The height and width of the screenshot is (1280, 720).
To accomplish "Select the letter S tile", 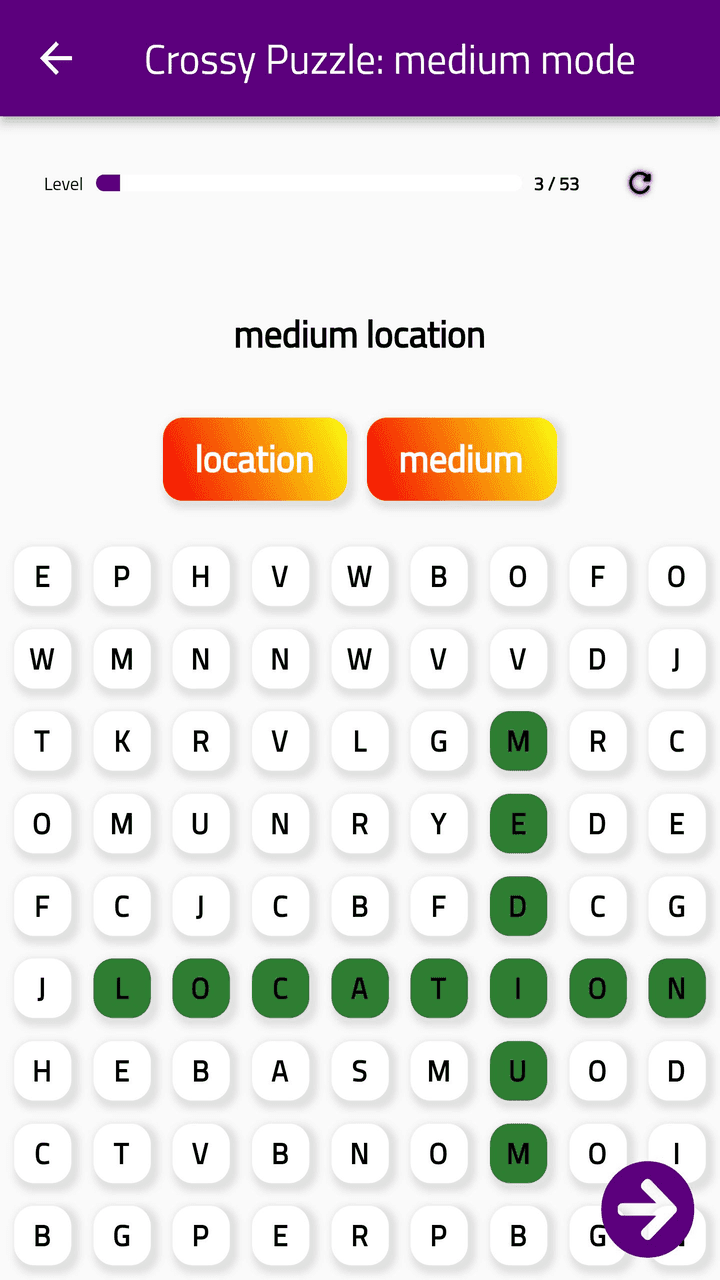I will pyautogui.click(x=359, y=1071).
